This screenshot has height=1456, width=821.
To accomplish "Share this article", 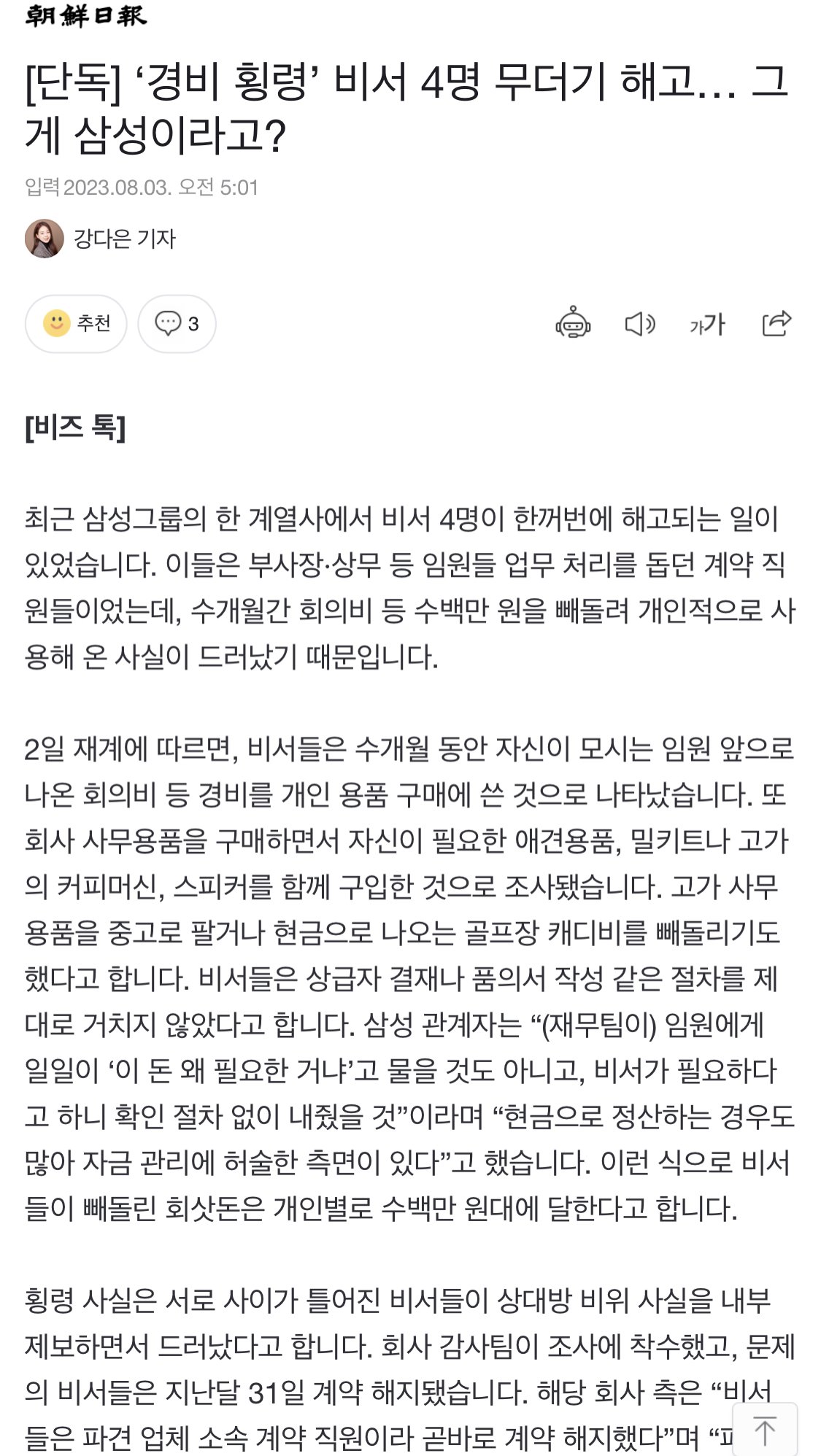I will tap(776, 323).
